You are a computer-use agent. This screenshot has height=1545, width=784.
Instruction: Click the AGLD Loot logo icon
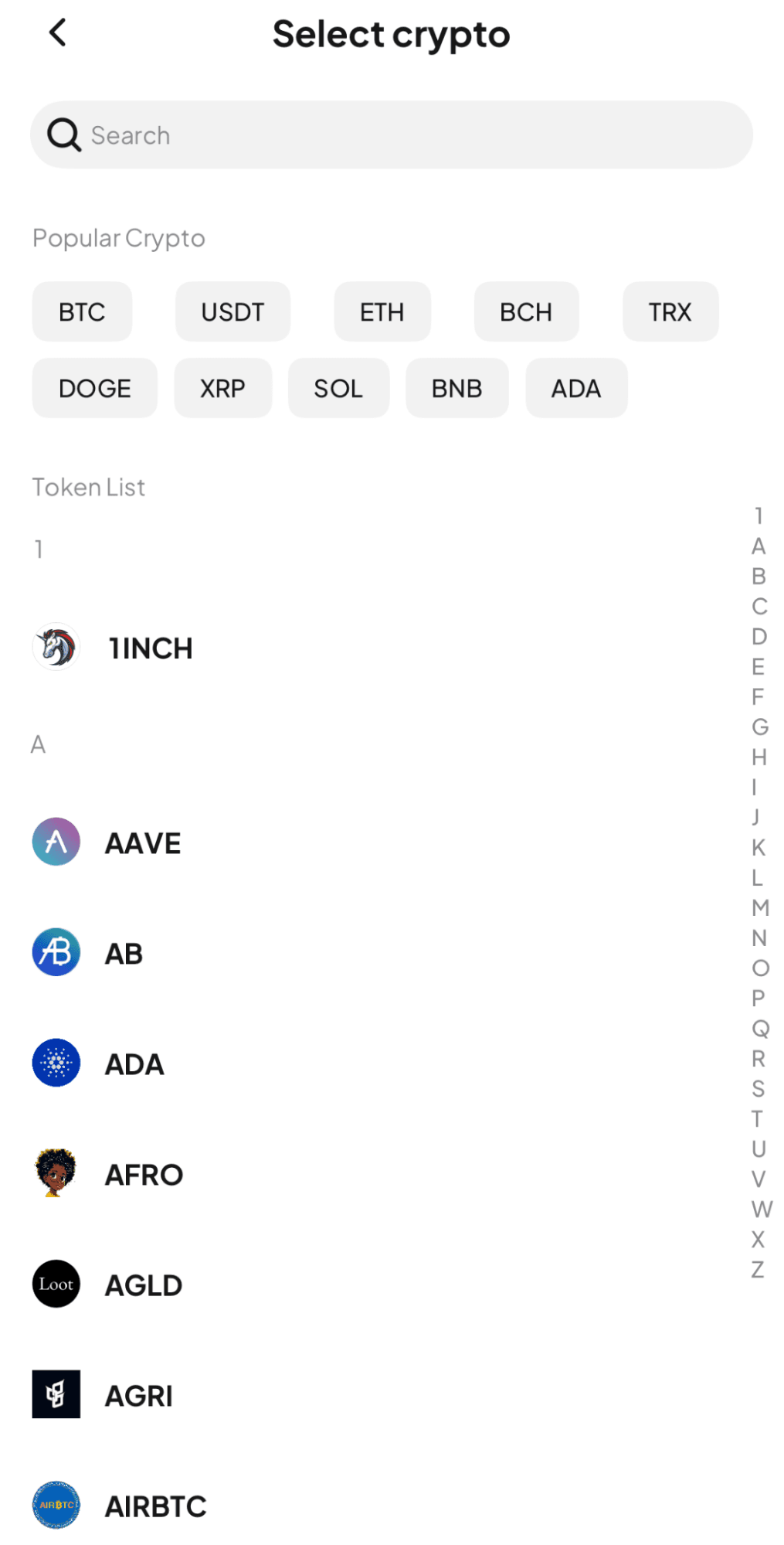click(x=55, y=1284)
